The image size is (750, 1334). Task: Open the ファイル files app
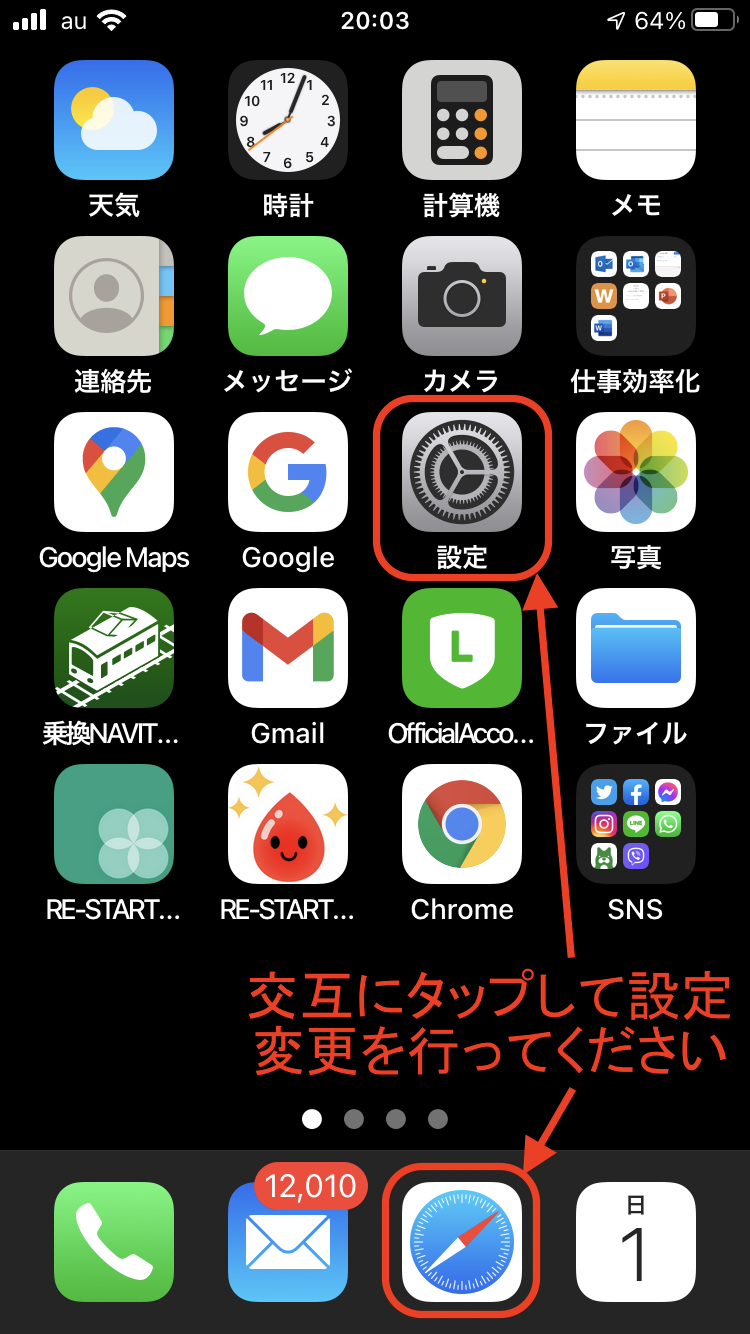(635, 648)
